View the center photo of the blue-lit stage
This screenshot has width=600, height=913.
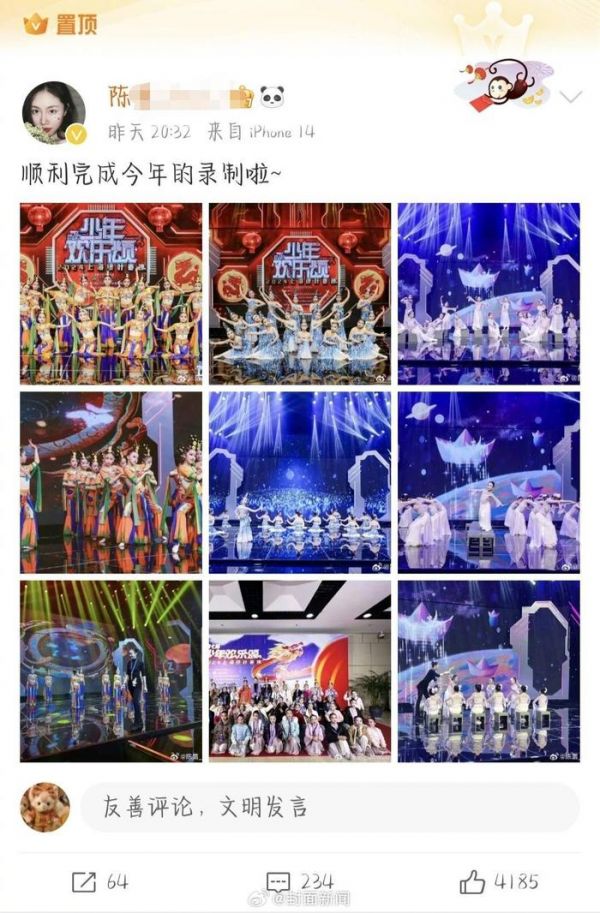[300, 482]
